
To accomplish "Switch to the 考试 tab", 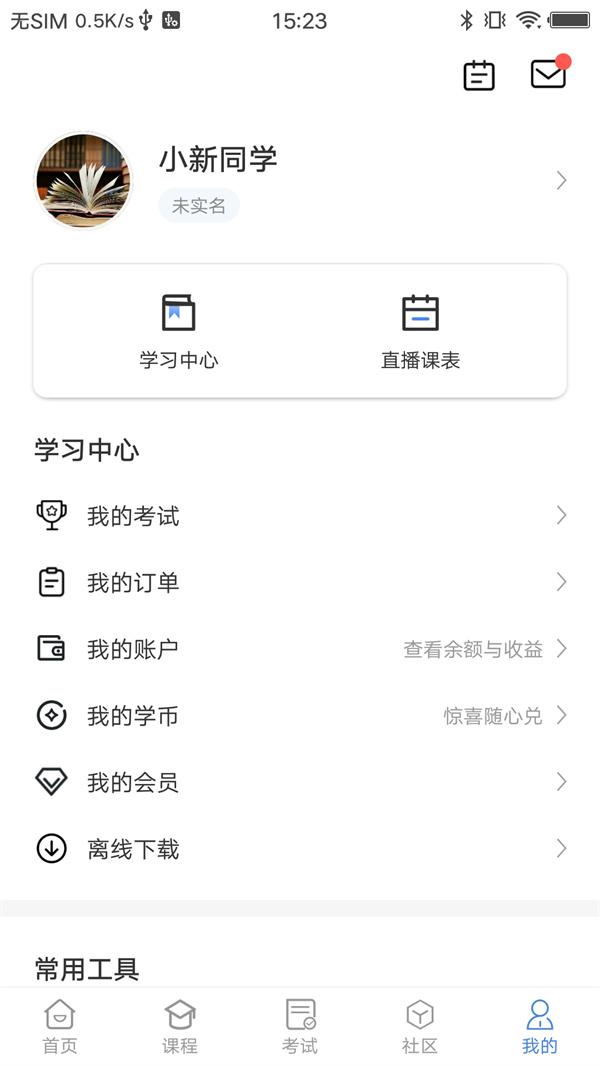I will coord(300,1027).
